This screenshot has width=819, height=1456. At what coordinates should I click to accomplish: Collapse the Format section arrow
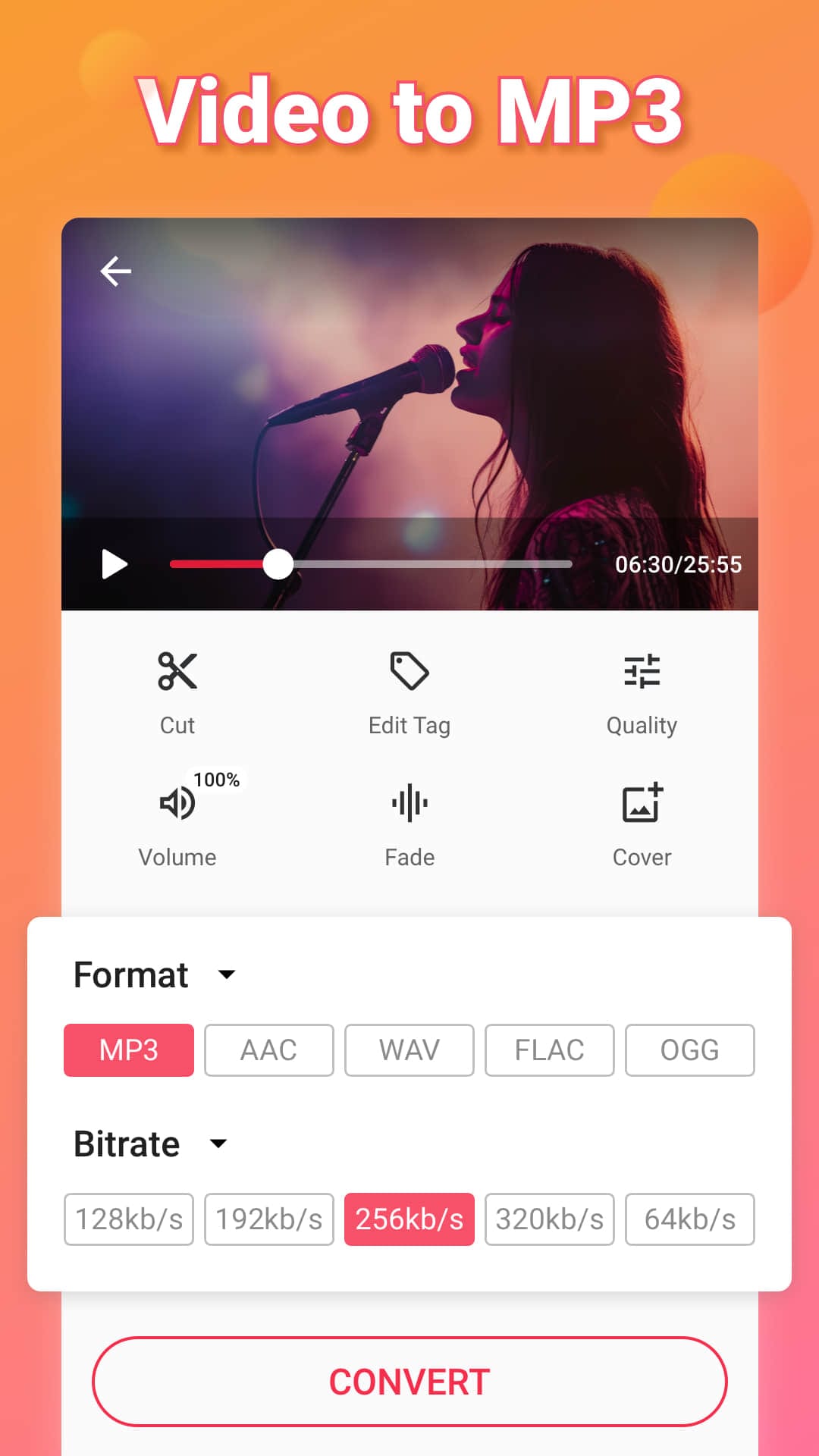coord(226,976)
